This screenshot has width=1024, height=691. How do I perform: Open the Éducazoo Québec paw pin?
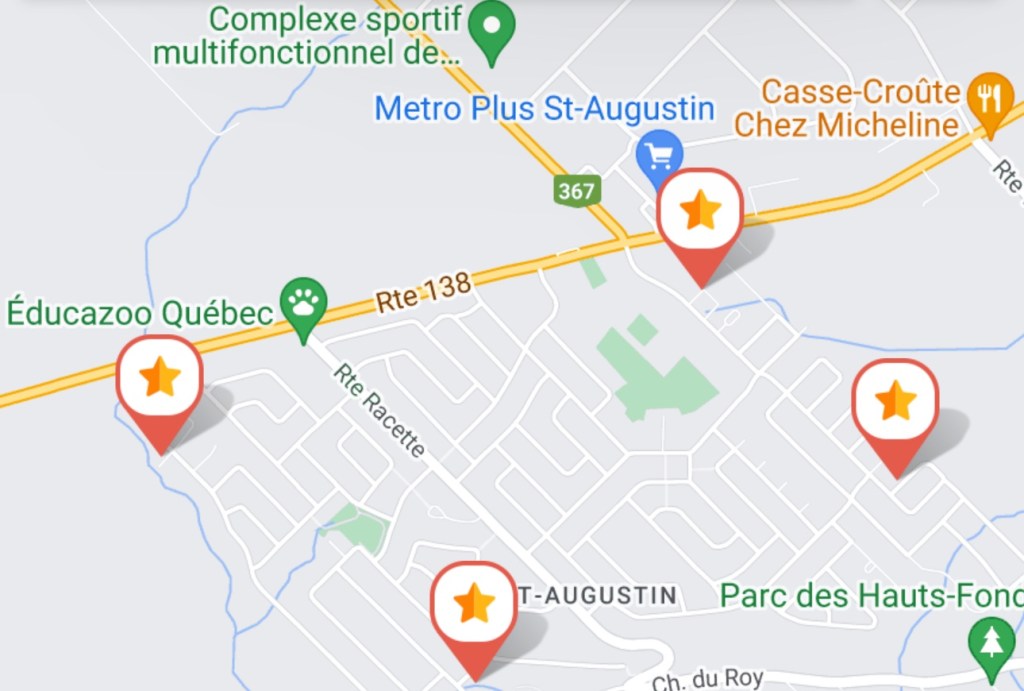point(304,301)
